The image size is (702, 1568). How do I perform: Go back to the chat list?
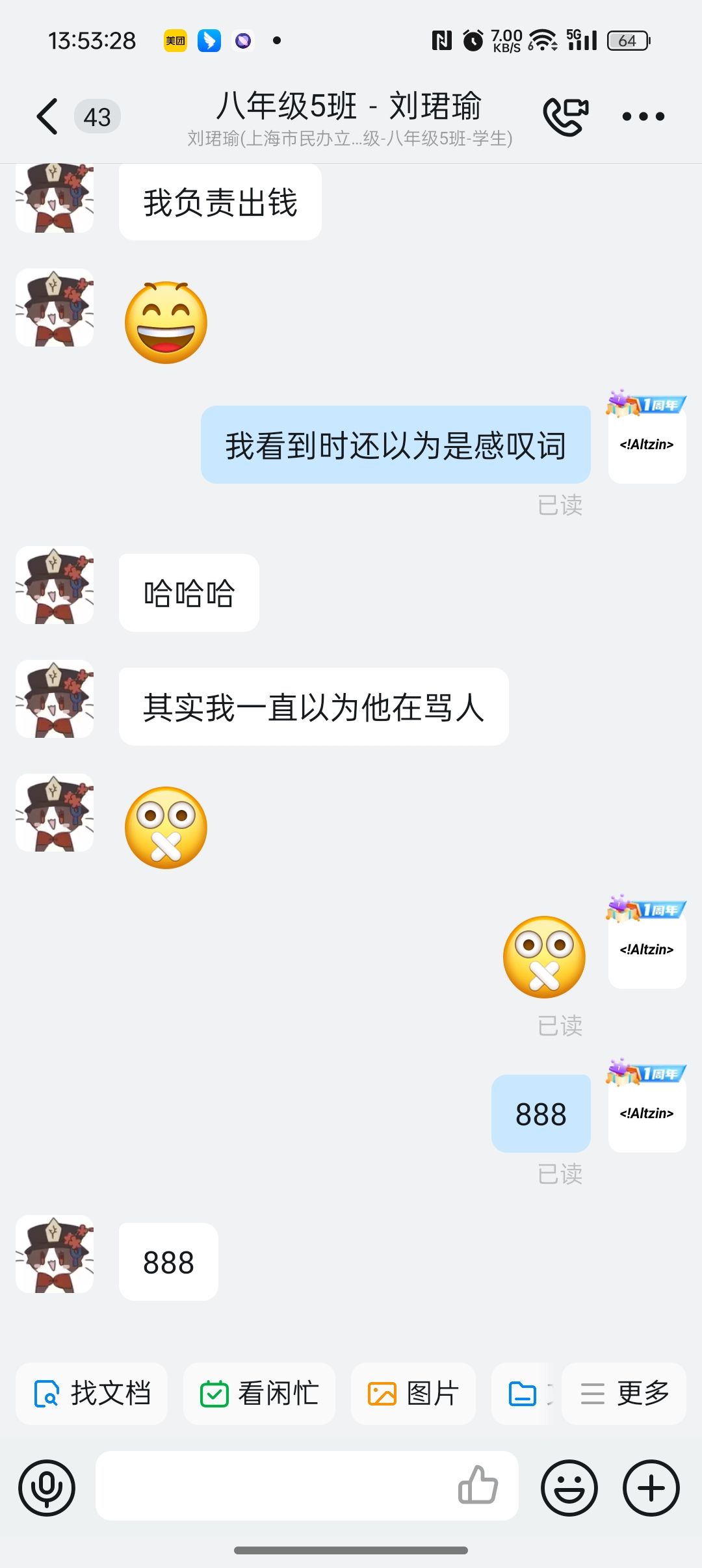click(47, 117)
